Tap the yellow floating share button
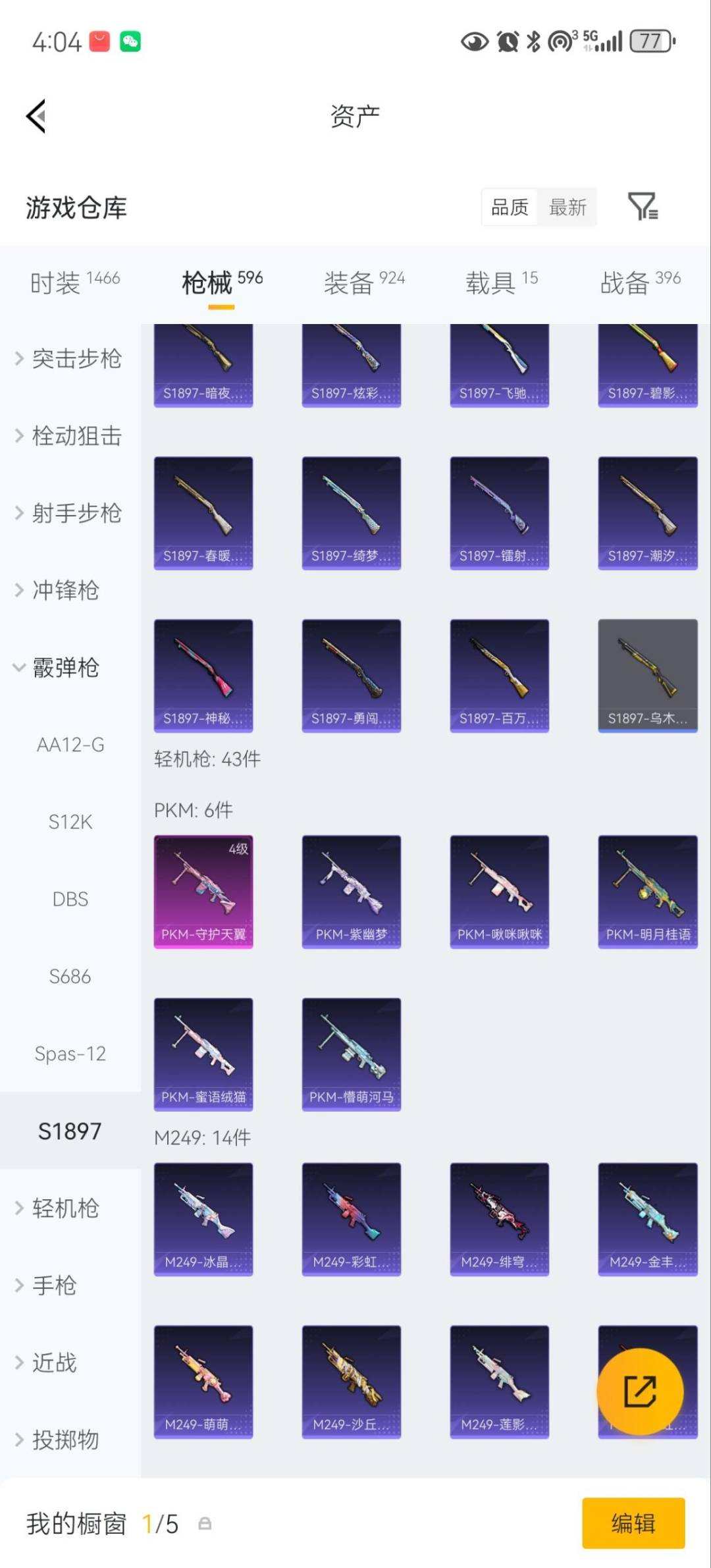Screen dimensions: 711x1568 pyautogui.click(x=639, y=1392)
